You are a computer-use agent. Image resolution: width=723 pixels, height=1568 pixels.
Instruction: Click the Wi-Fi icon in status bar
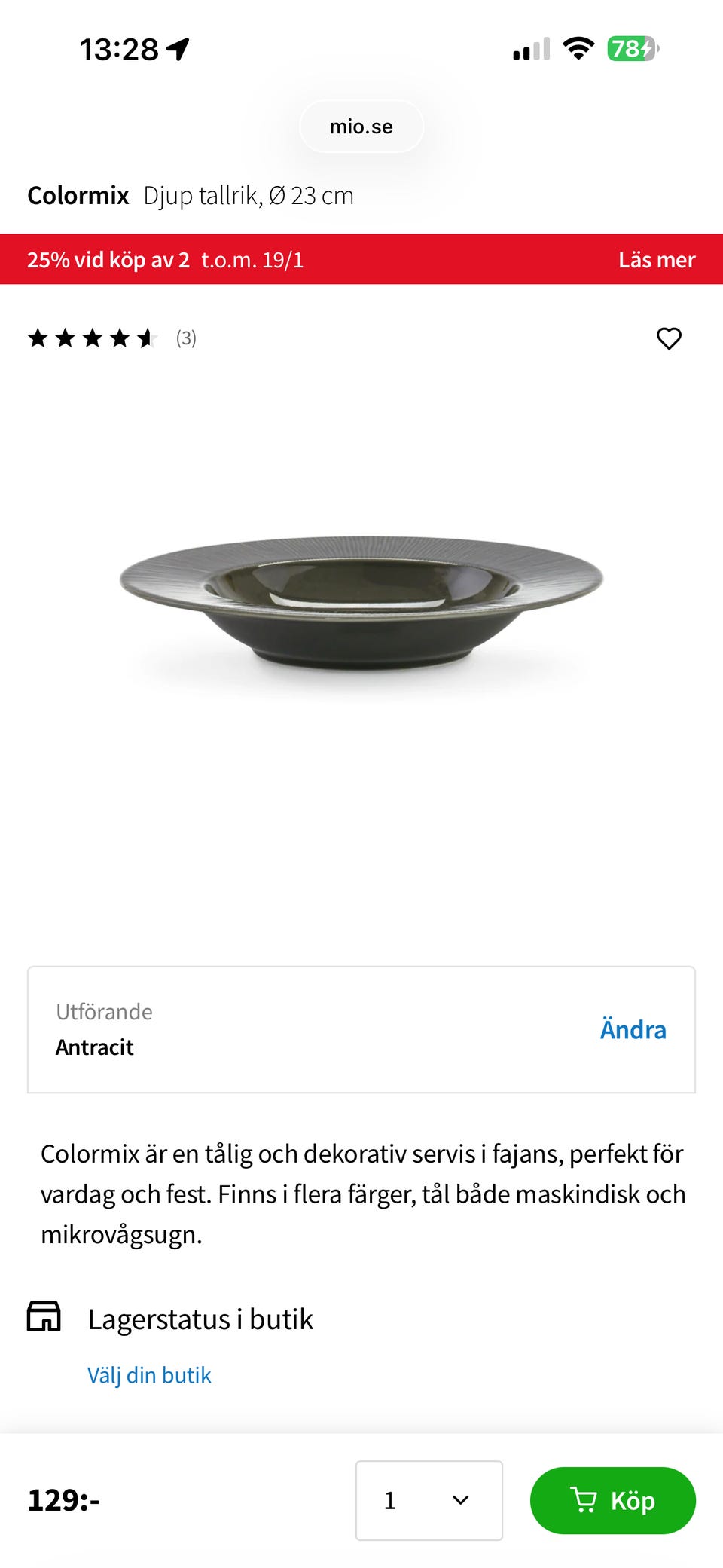578,47
